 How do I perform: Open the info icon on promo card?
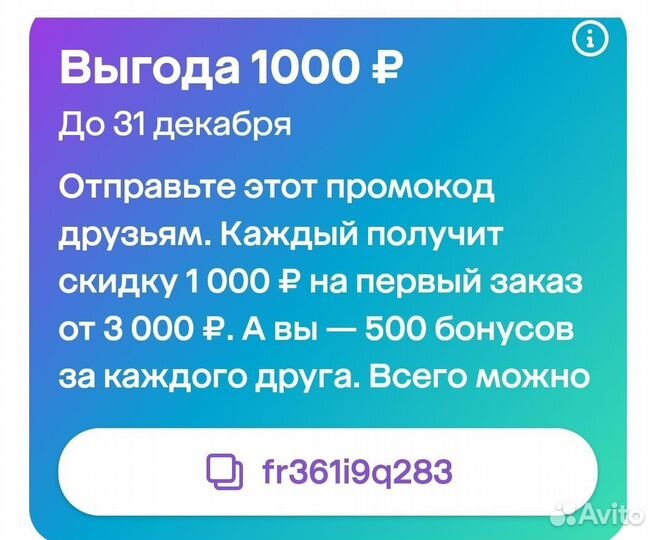pyautogui.click(x=588, y=39)
